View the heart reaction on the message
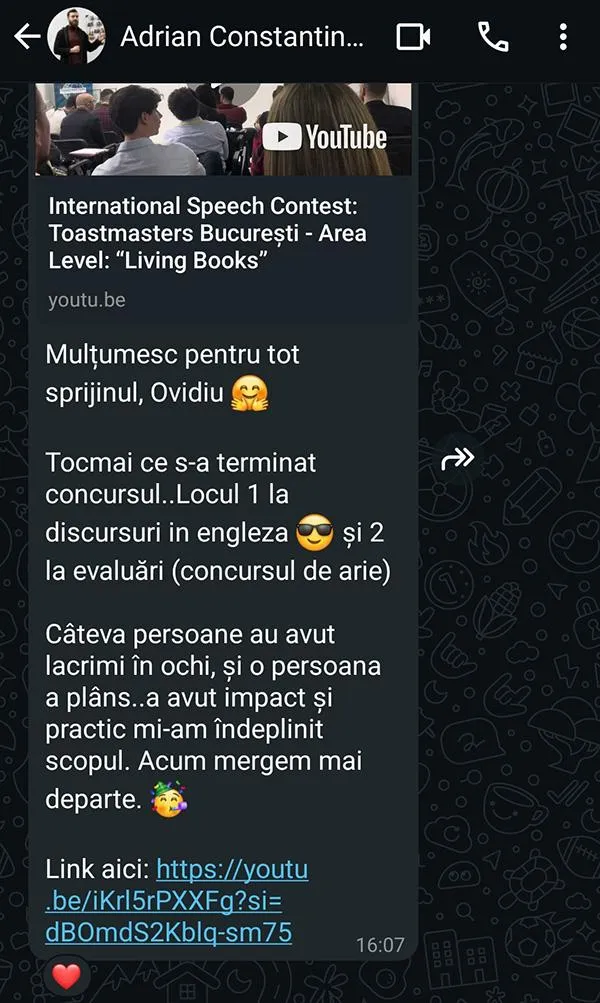 (x=67, y=977)
